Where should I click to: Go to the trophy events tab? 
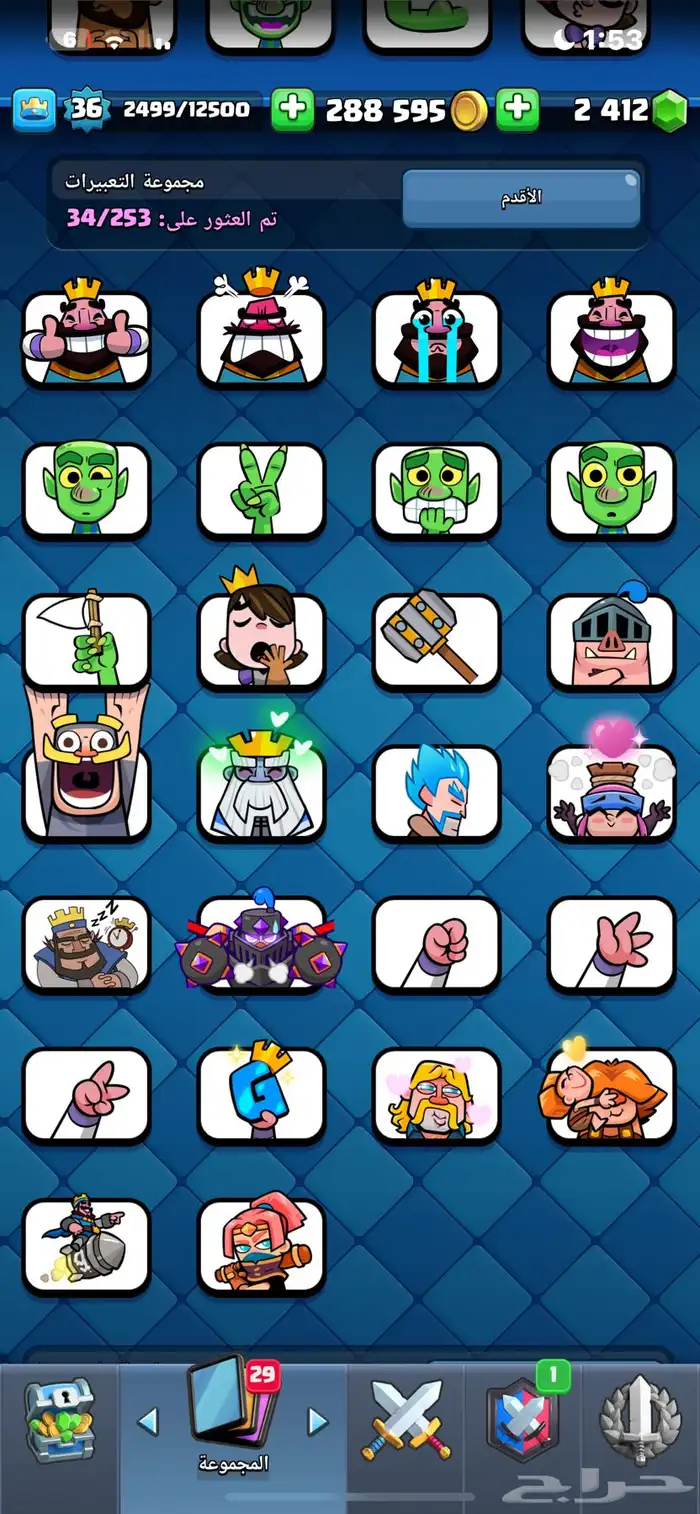click(x=640, y=1420)
